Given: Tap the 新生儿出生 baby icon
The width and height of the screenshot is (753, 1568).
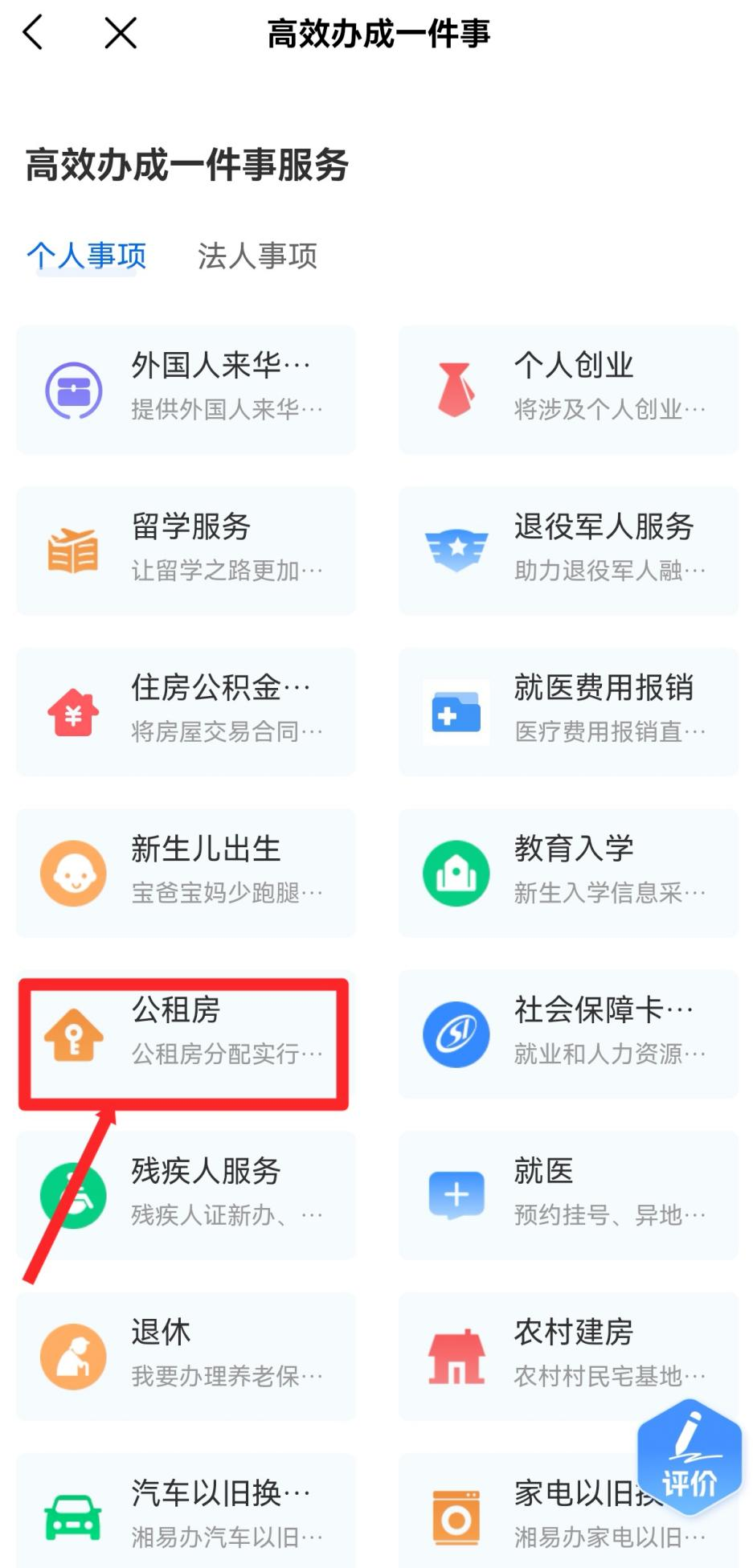Looking at the screenshot, I should pos(73,874).
